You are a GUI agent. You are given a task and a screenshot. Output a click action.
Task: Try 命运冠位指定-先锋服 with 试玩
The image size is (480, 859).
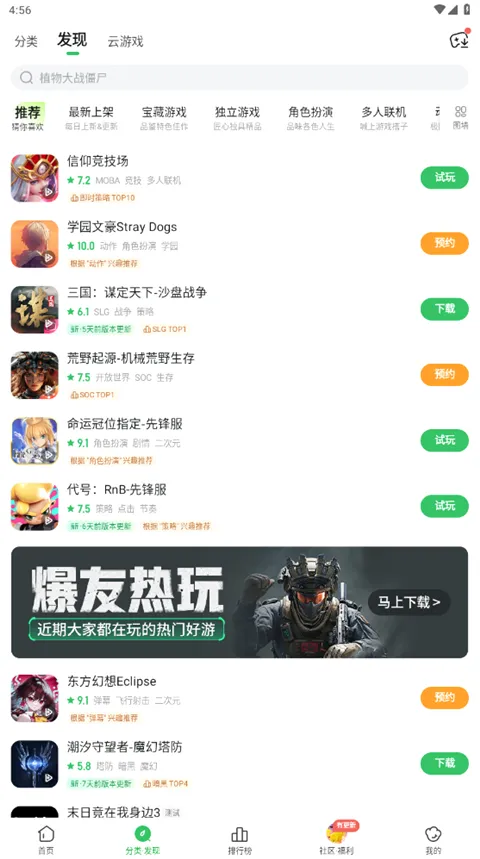point(444,440)
